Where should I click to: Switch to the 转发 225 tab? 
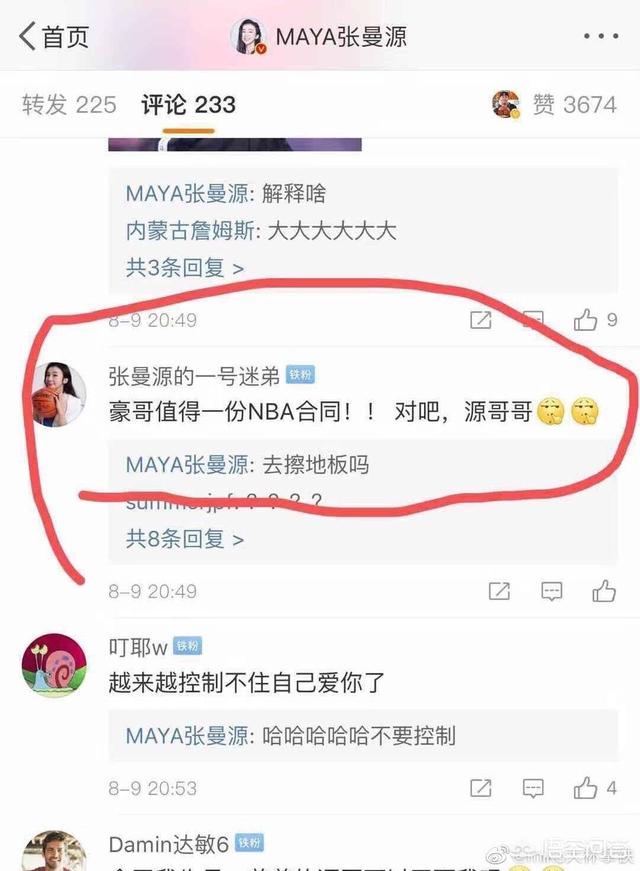69,104
